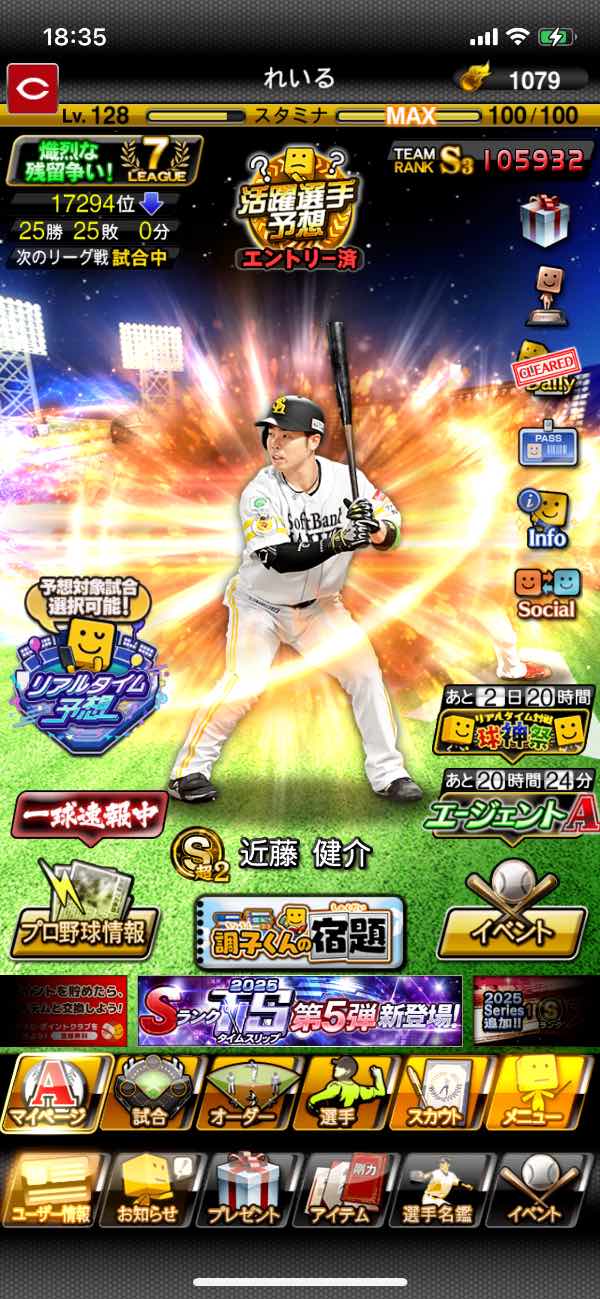Open the プレゼント box button
The image size is (600, 1299).
(247, 1190)
